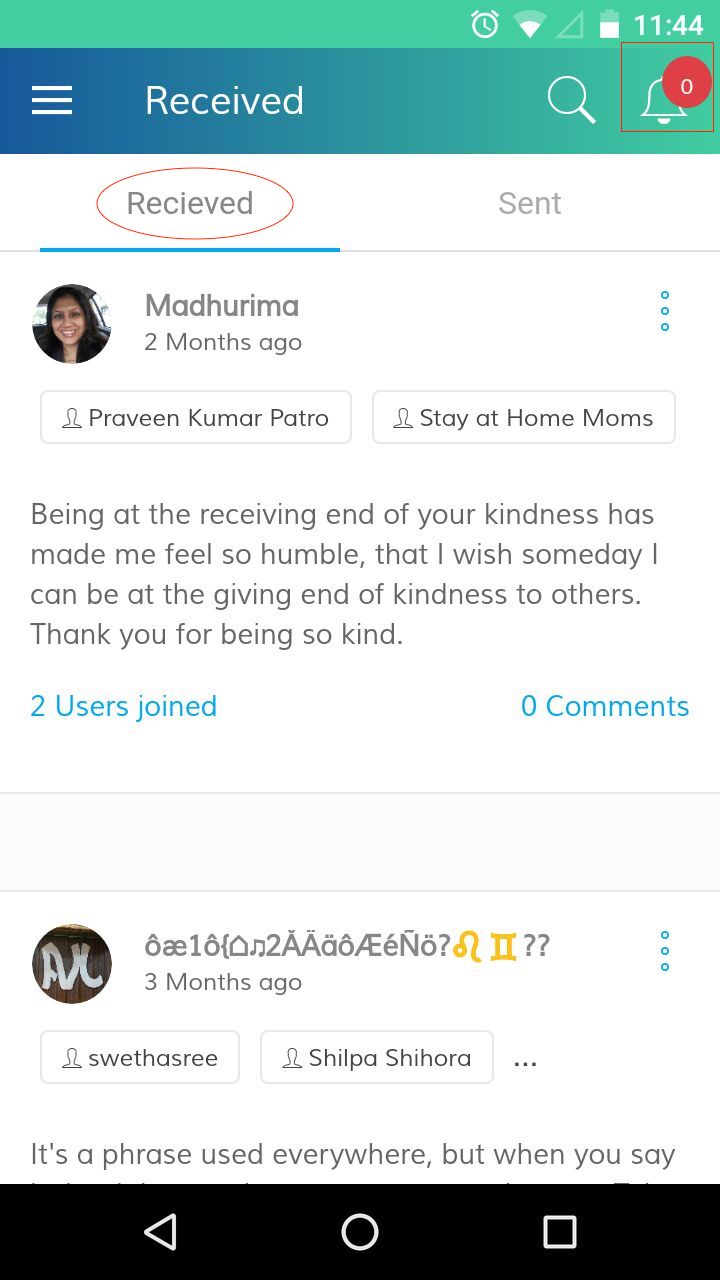Select the Recieved tab
This screenshot has width=720, height=1280.
(190, 203)
